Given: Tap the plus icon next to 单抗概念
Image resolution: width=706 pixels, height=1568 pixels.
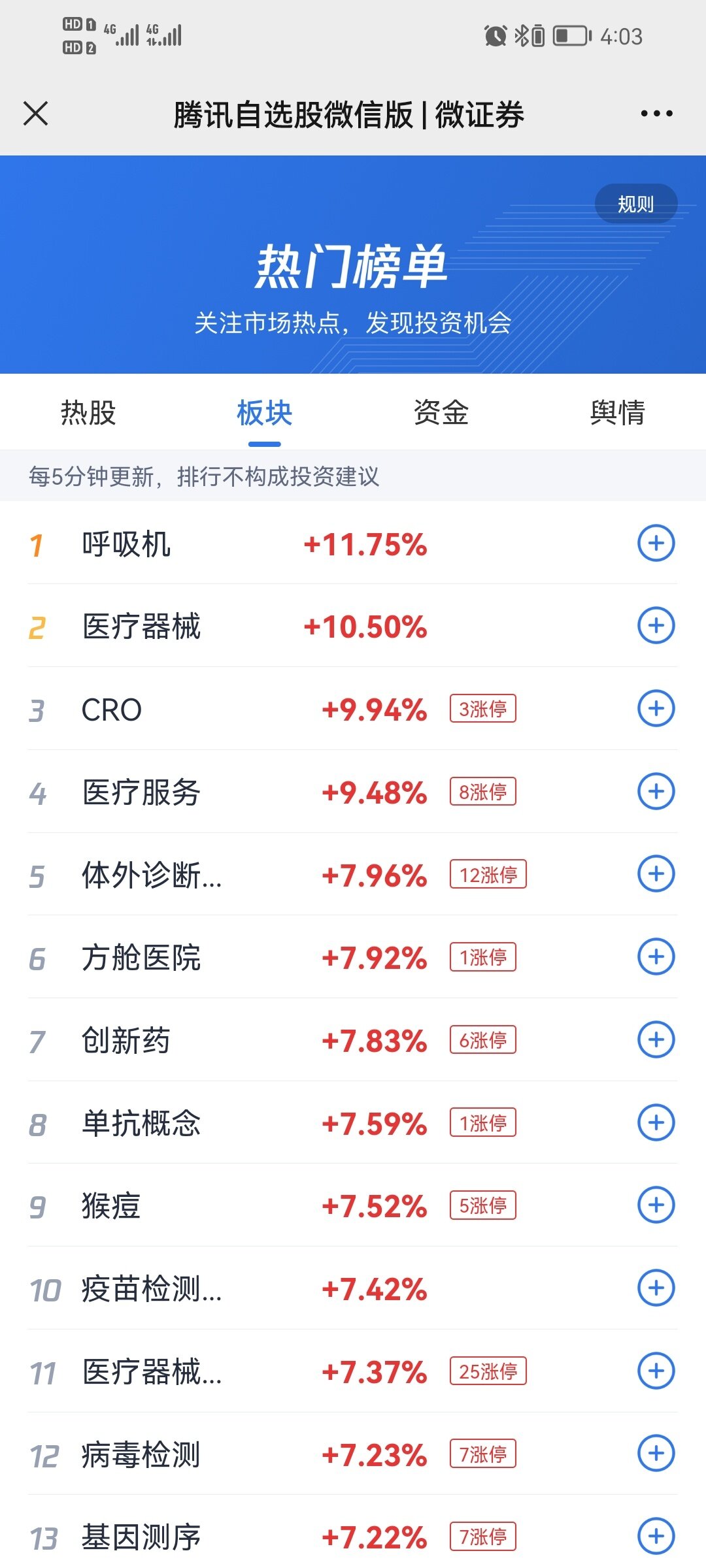Looking at the screenshot, I should click(656, 1122).
